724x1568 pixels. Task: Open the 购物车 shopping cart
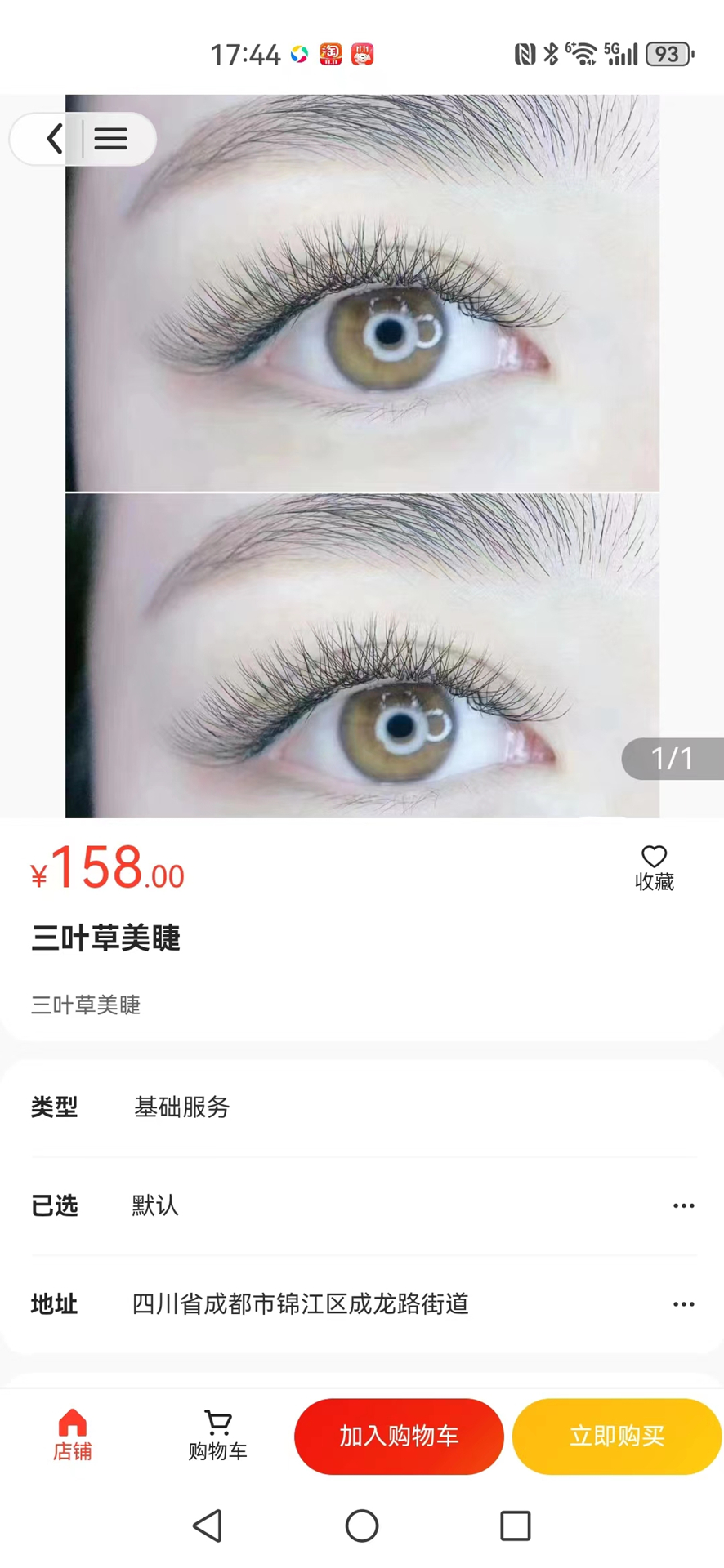pyautogui.click(x=217, y=1436)
